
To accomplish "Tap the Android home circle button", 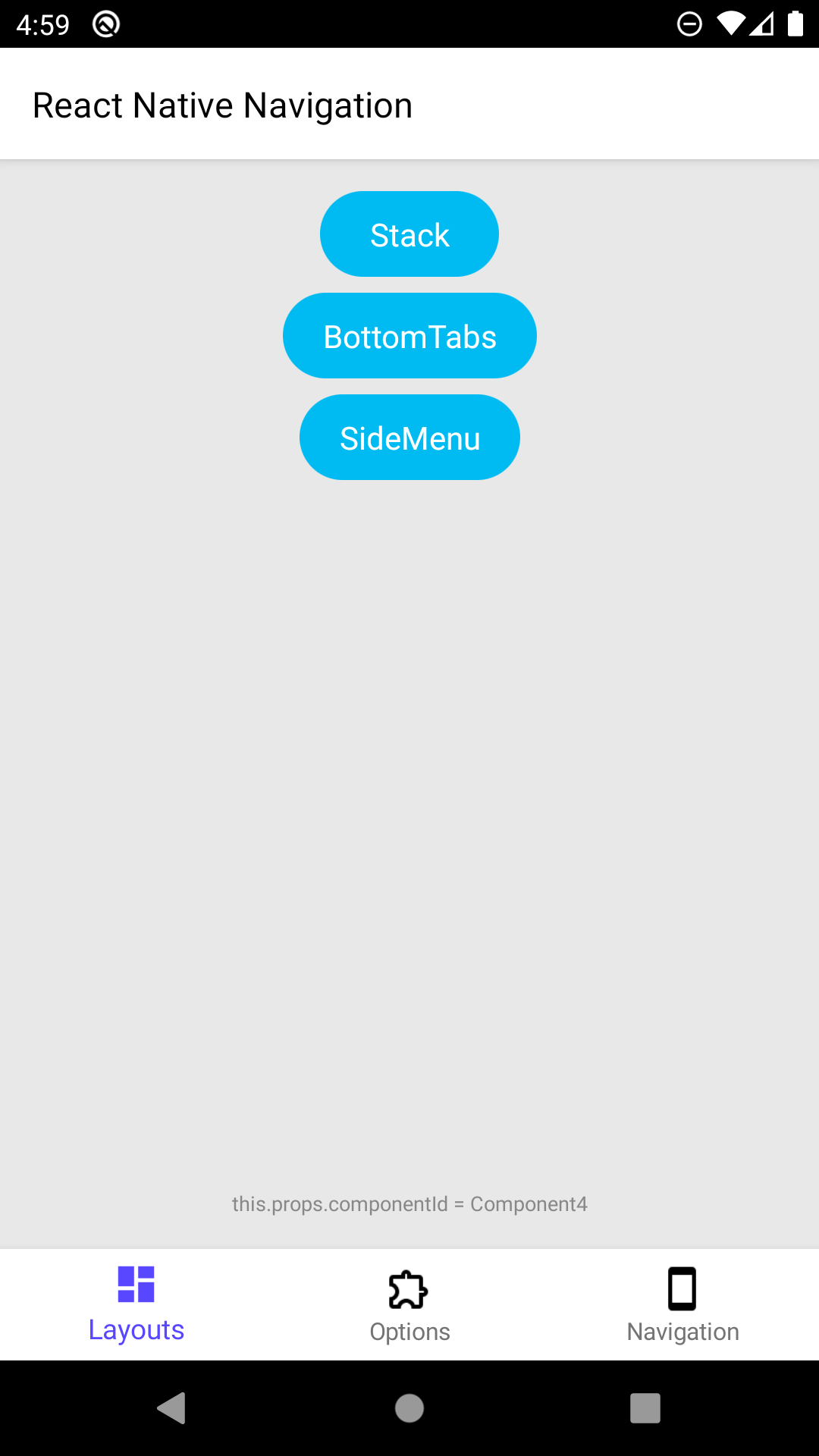I will point(409,1409).
